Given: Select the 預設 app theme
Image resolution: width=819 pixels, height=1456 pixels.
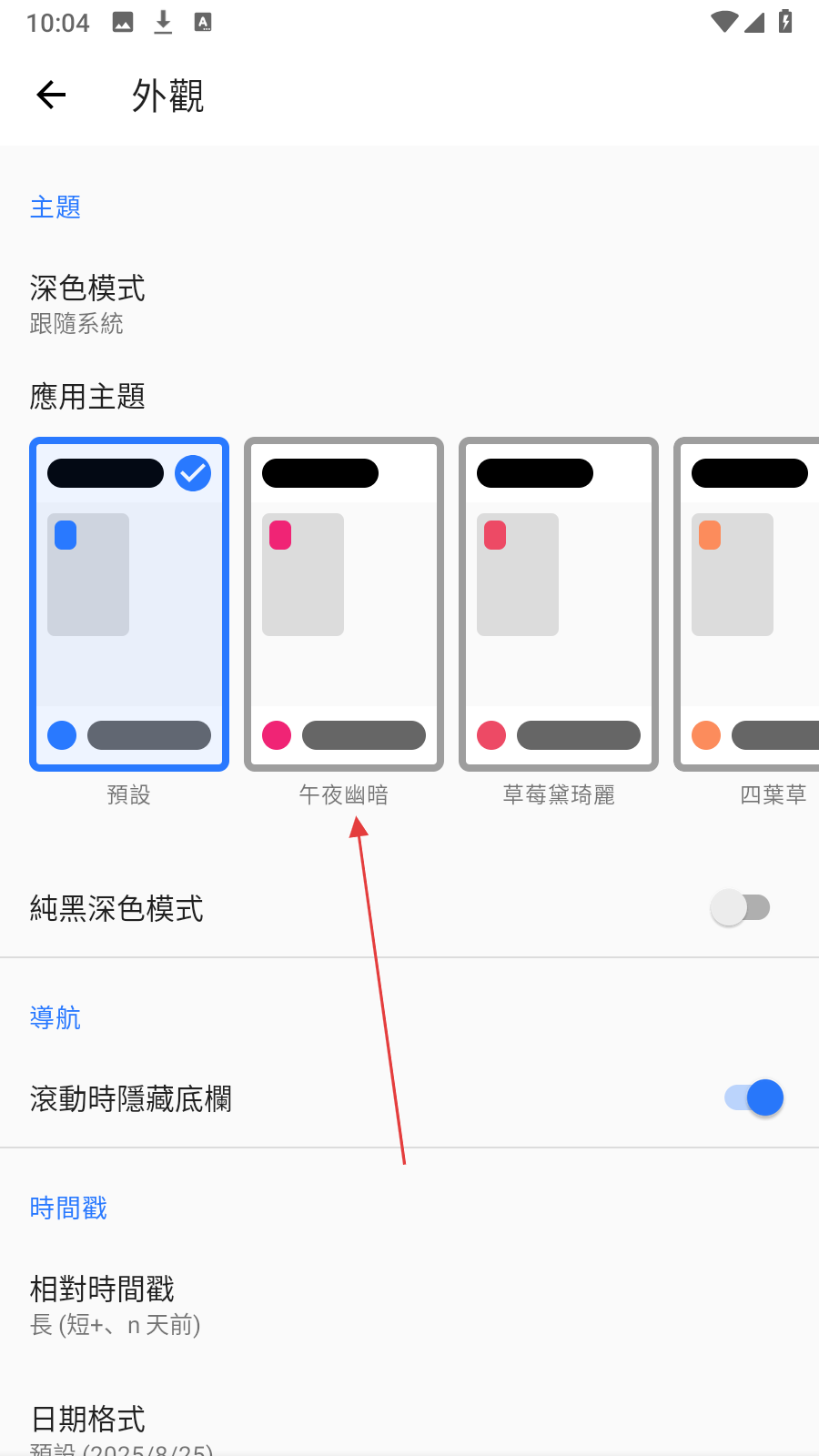Looking at the screenshot, I should point(129,604).
